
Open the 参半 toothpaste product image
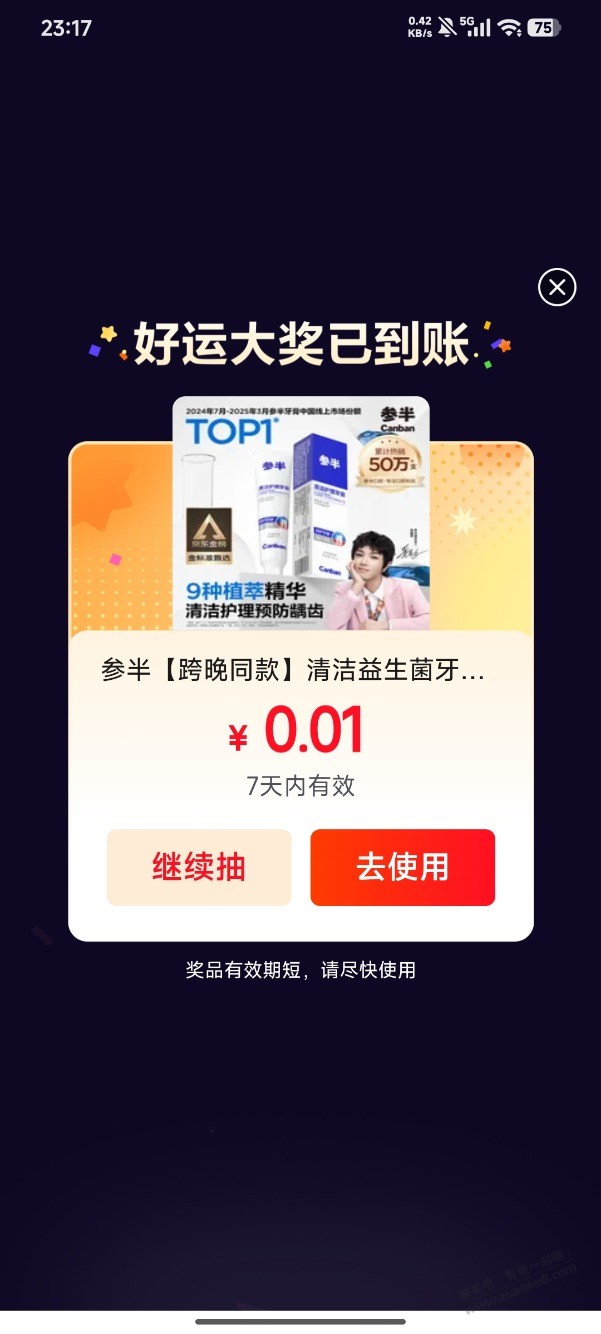click(x=301, y=514)
